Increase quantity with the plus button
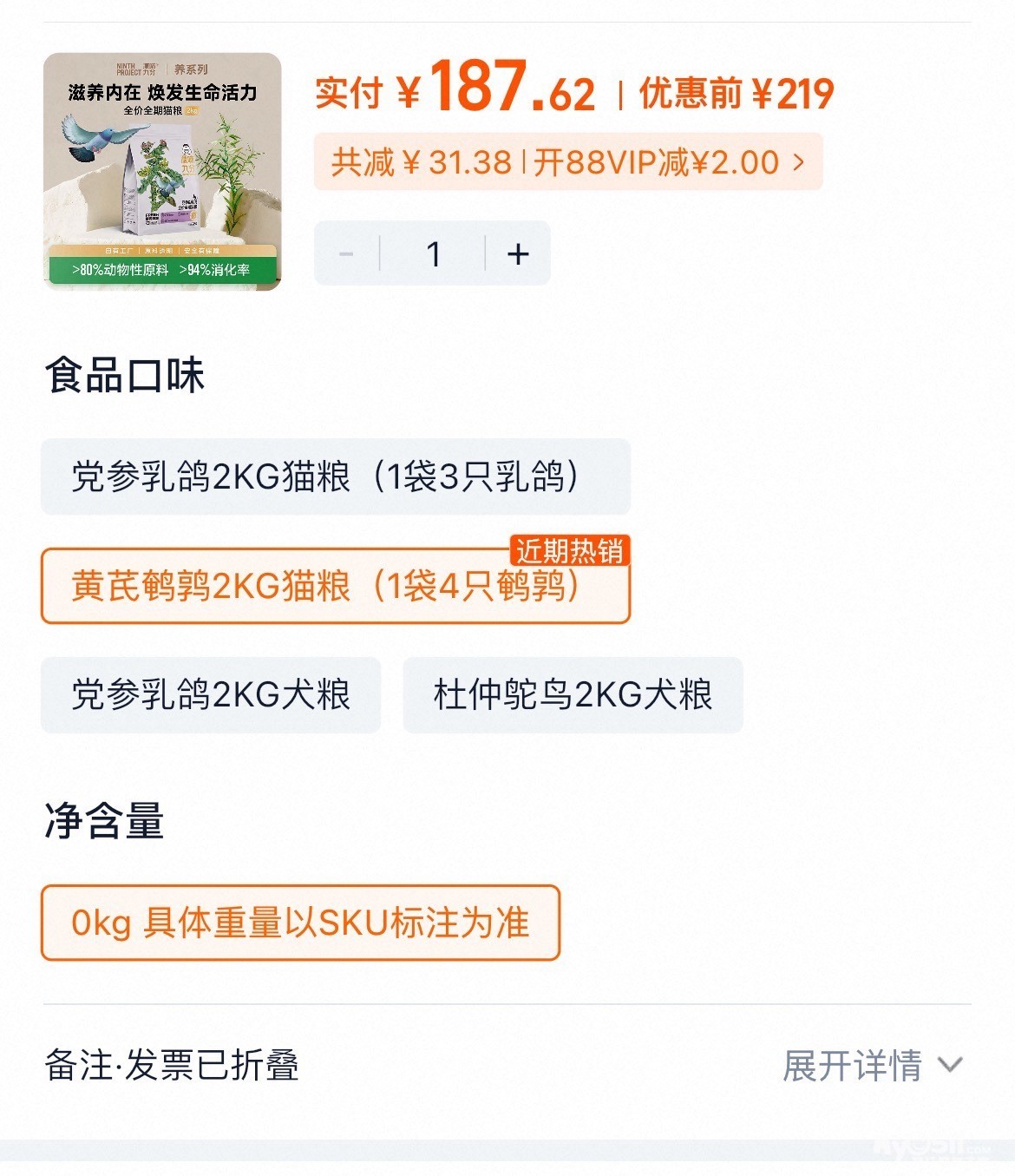 518,253
